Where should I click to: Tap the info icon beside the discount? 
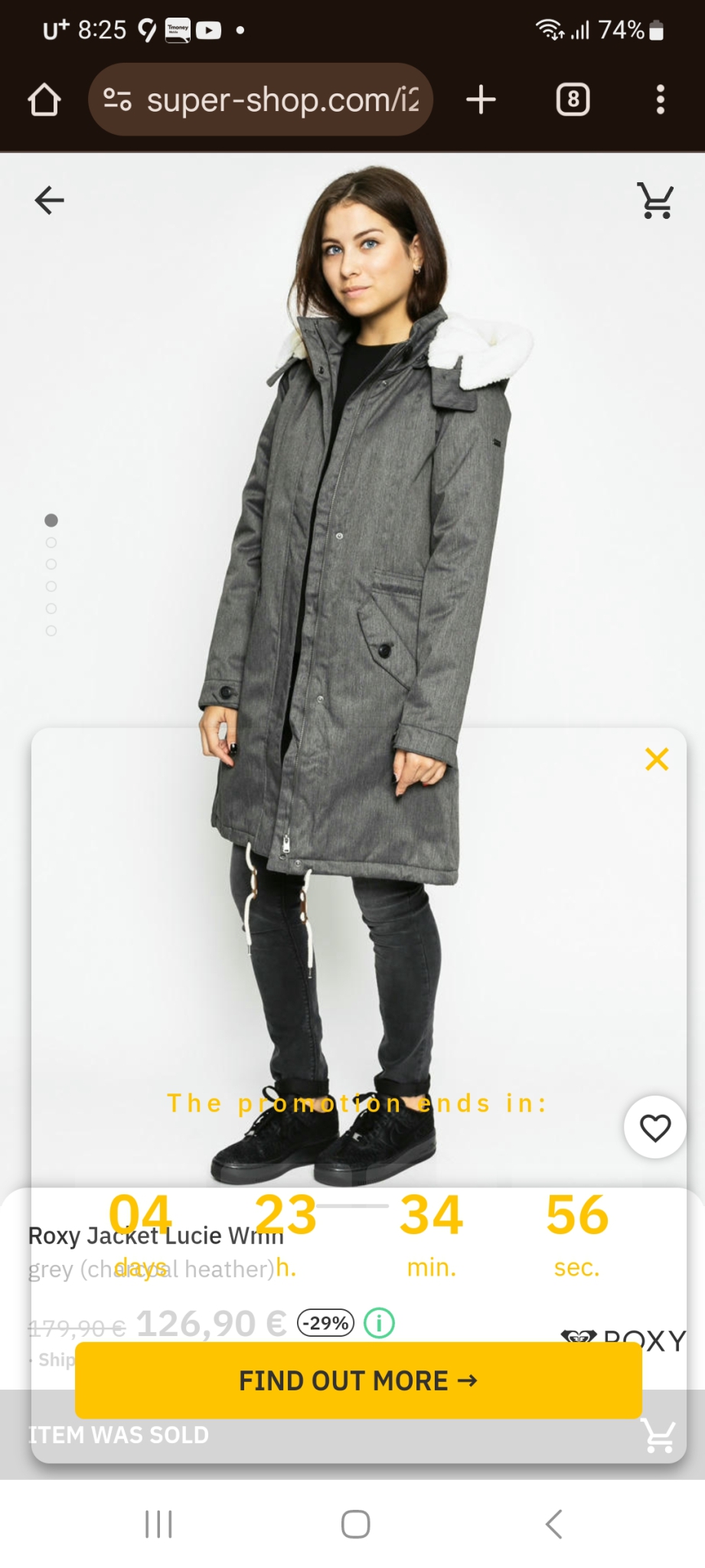point(378,1322)
